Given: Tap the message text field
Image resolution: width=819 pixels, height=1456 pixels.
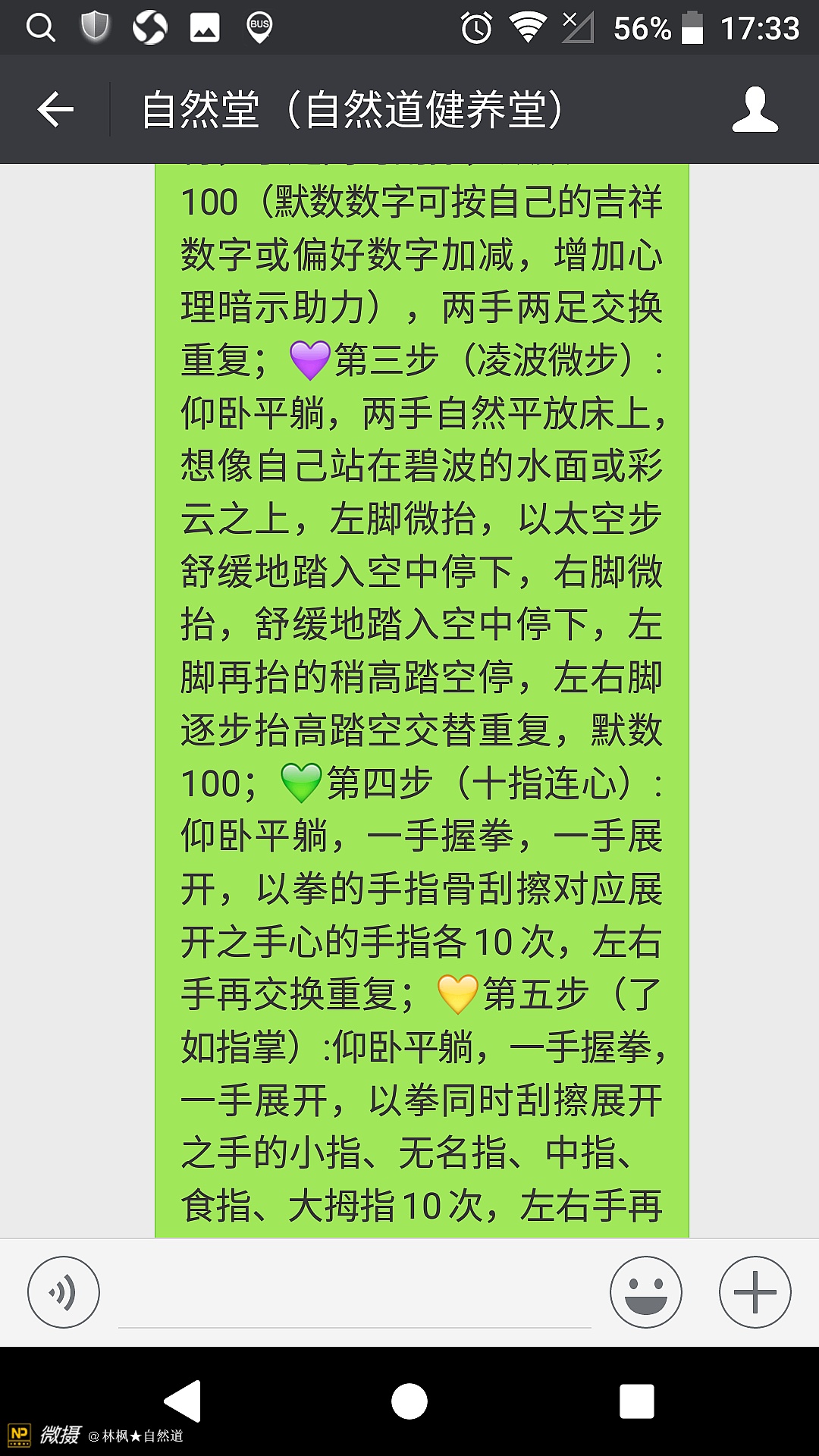Looking at the screenshot, I should pyautogui.click(x=354, y=1297).
